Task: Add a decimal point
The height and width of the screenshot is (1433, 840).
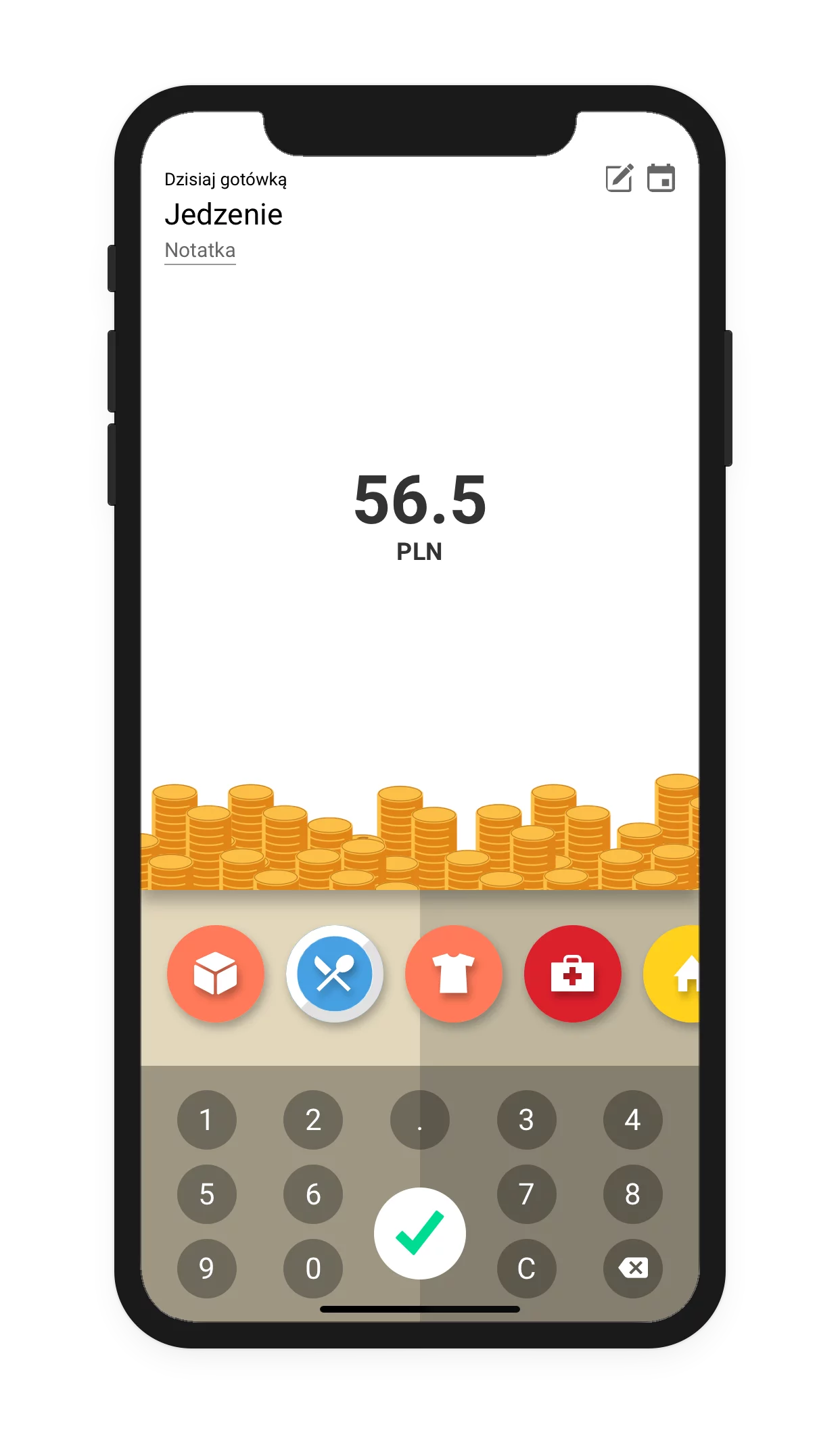Action: [420, 1120]
